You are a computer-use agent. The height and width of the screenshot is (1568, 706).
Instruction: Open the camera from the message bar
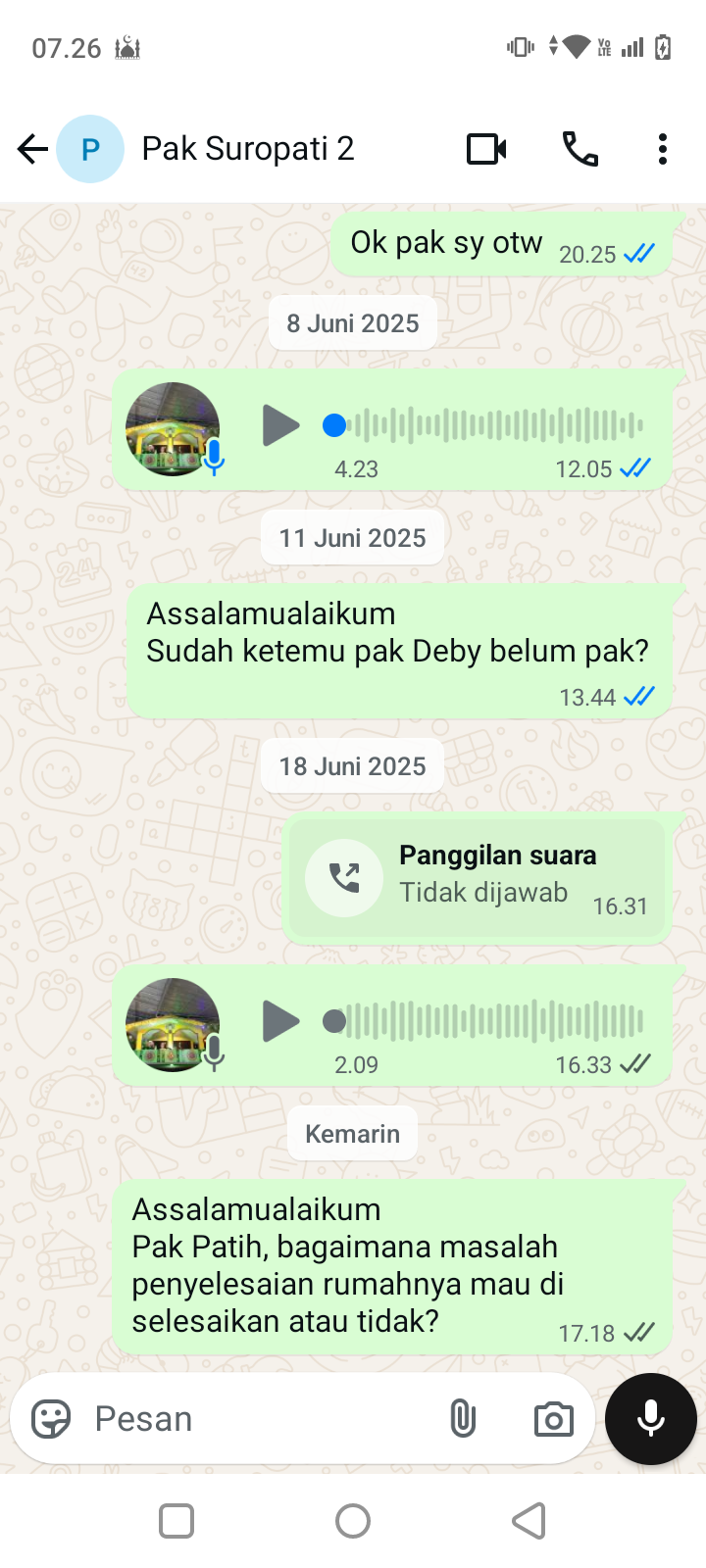tap(553, 1418)
